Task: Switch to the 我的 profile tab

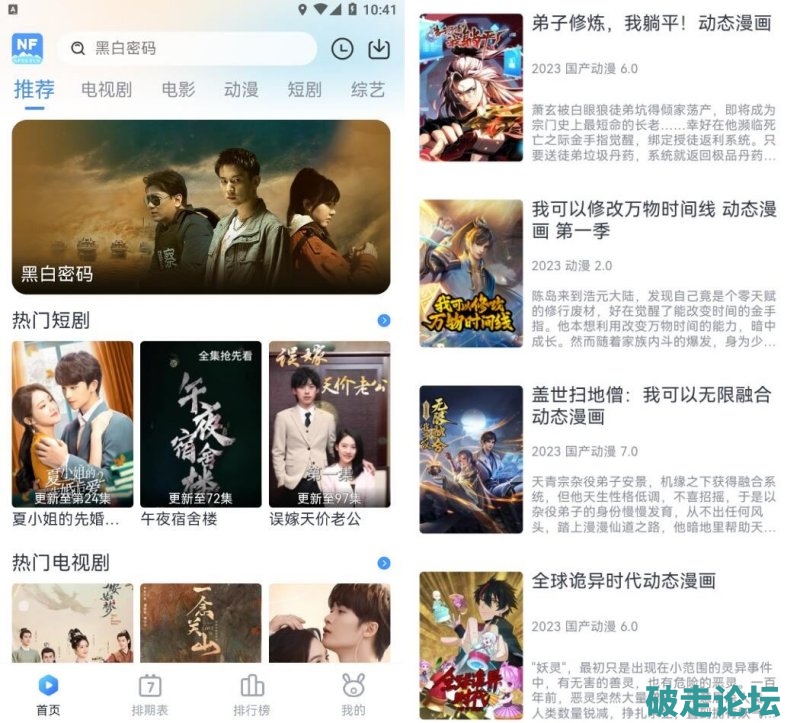Action: tap(353, 694)
